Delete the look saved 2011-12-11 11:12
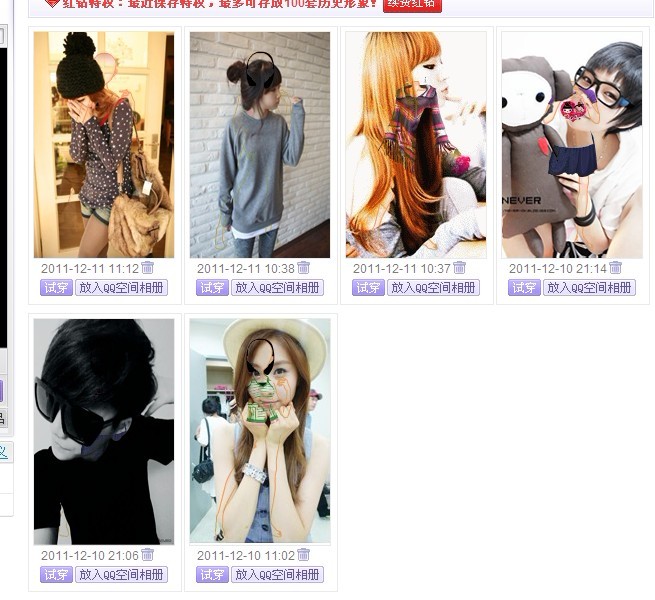The image size is (655, 600). (148, 268)
